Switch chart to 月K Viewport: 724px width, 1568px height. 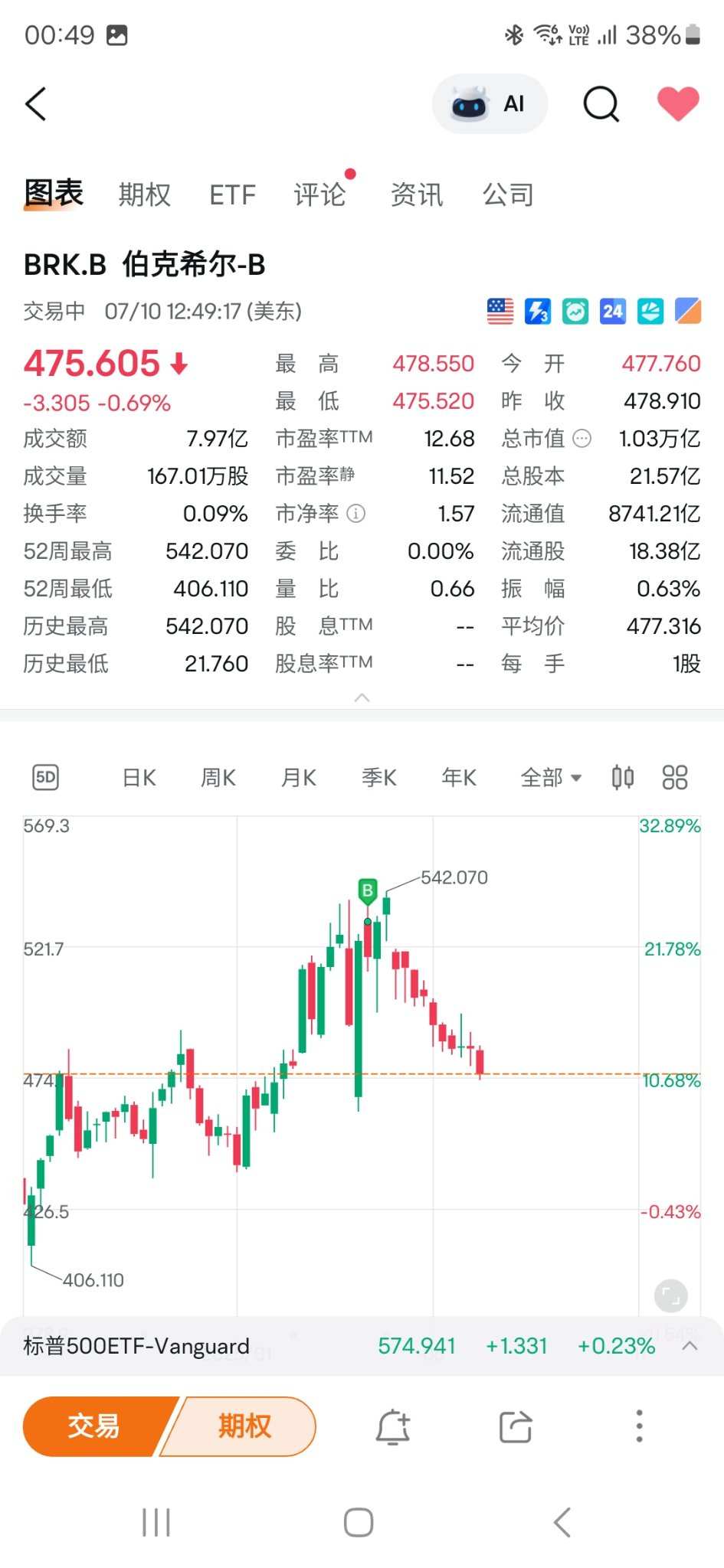coord(299,778)
